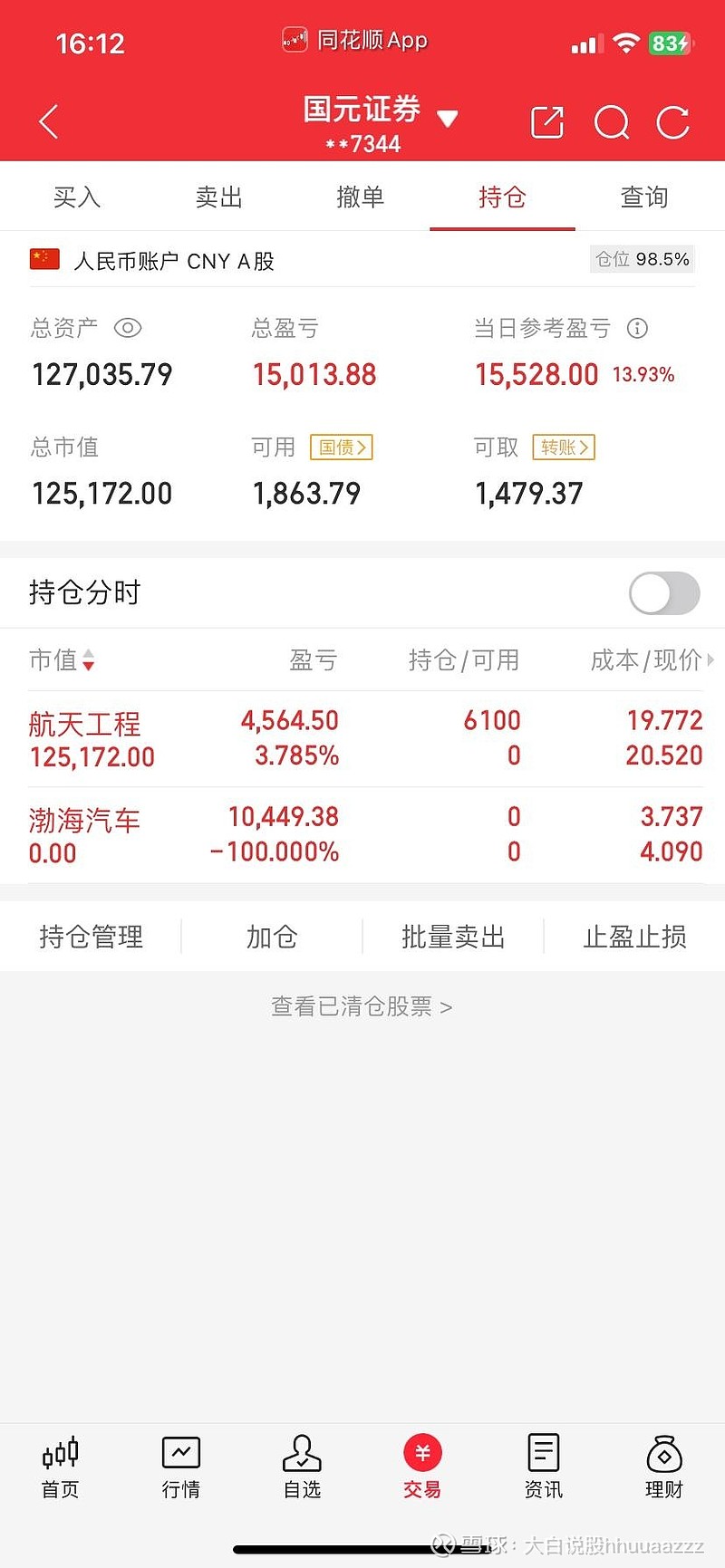
Task: Tap 批量卖出 to sell in batch
Action: pos(452,937)
